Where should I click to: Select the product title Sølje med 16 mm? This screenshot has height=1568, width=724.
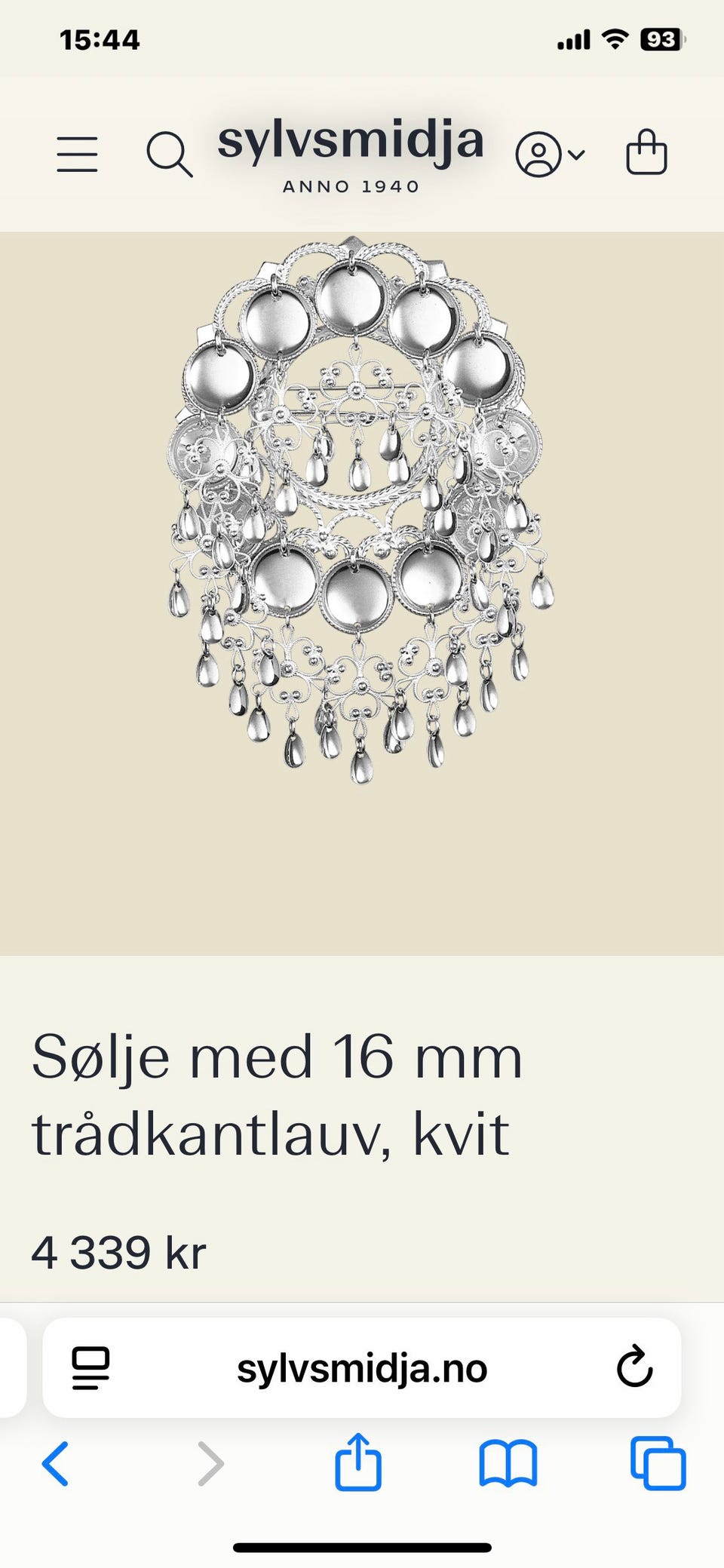(x=279, y=1055)
